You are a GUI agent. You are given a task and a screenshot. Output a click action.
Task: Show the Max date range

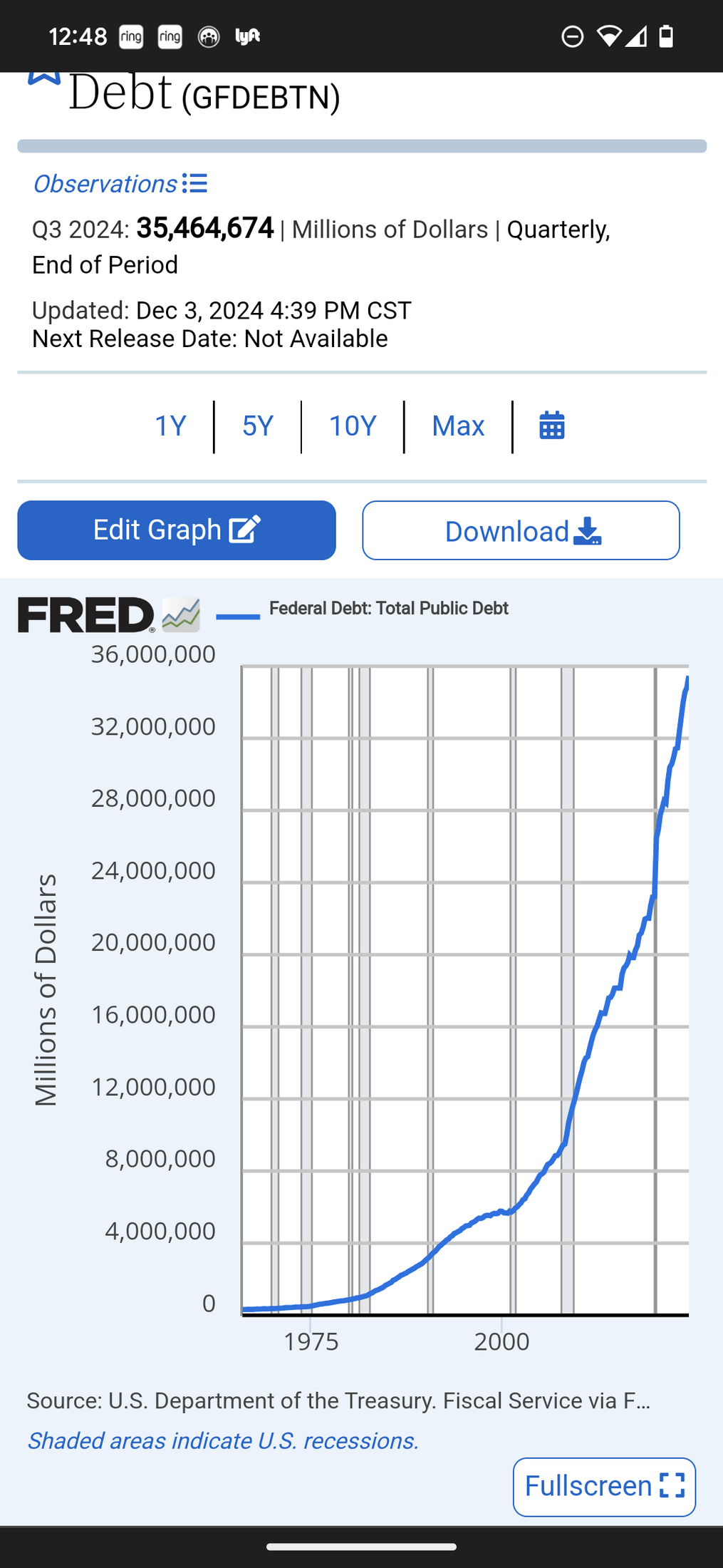[x=458, y=426]
